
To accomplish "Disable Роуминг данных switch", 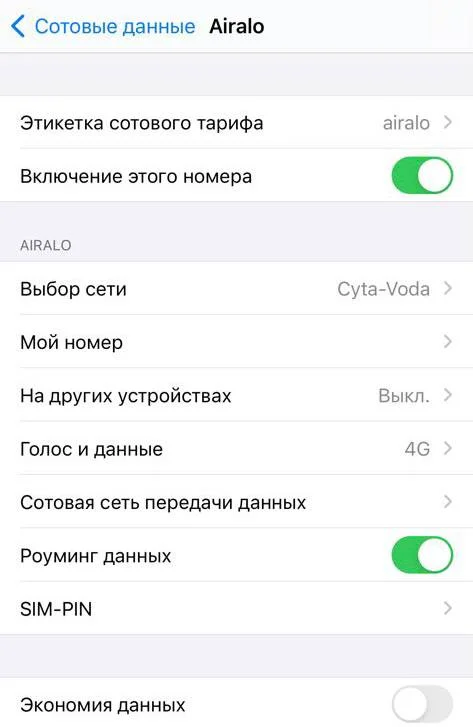I will (422, 555).
